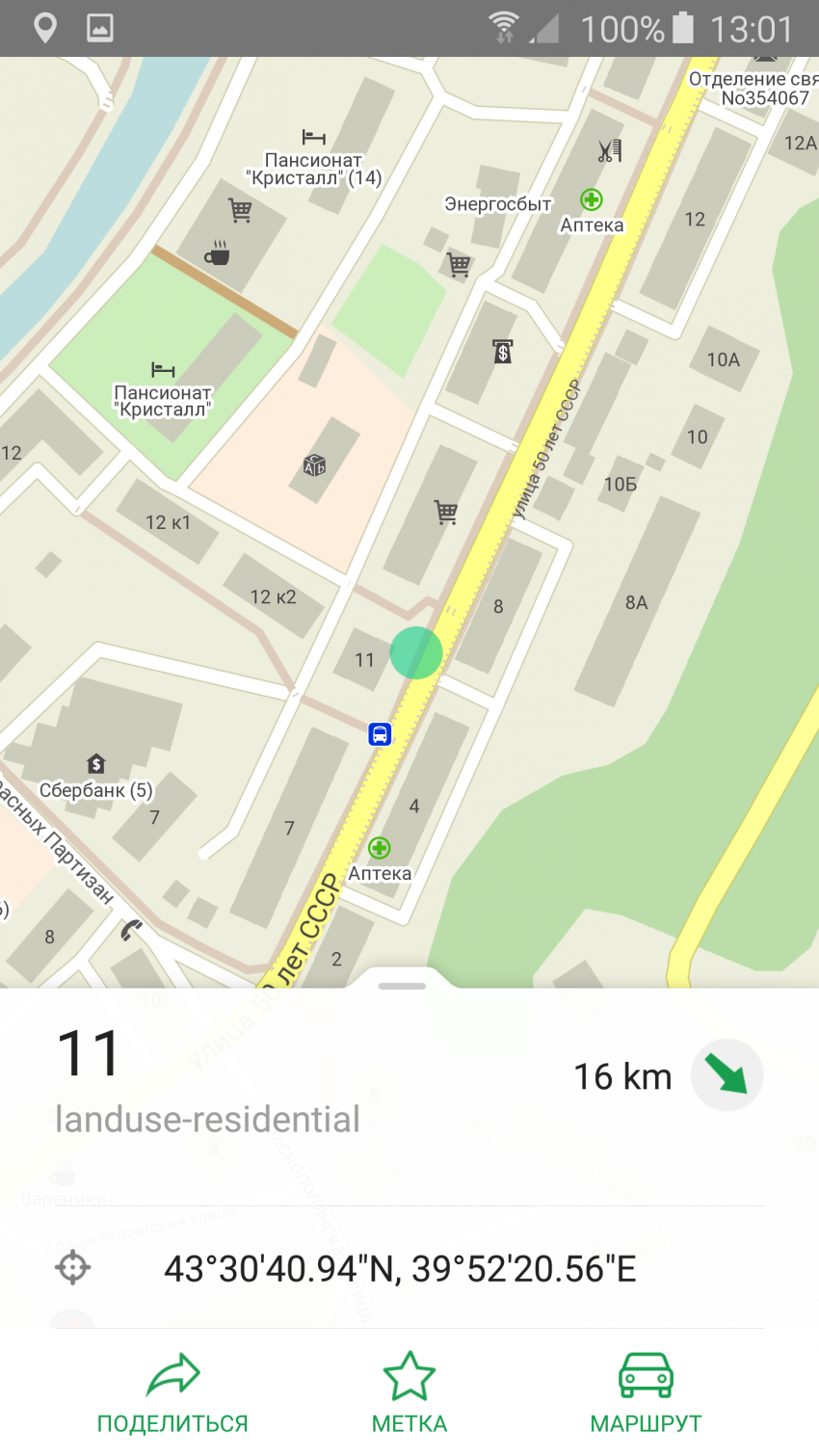Select the bus stop icon on the map
Image resolution: width=819 pixels, height=1456 pixels.
(x=380, y=734)
